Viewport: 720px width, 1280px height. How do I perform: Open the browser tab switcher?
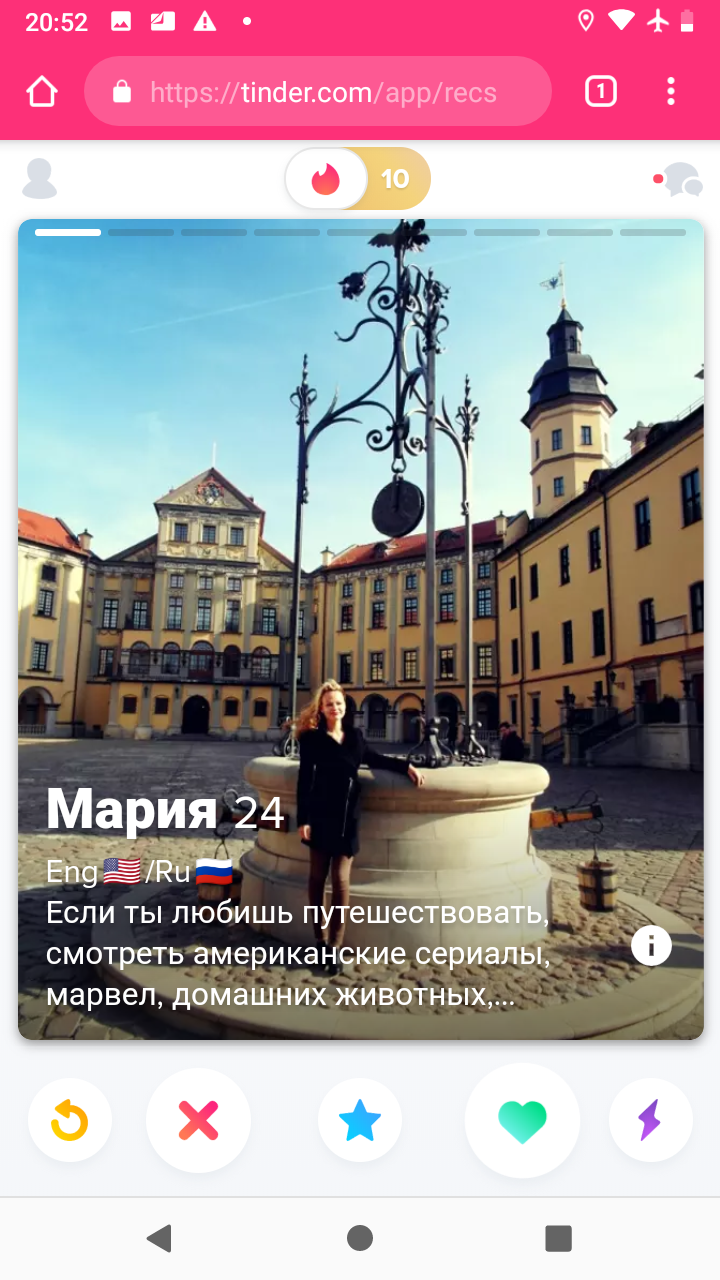600,92
